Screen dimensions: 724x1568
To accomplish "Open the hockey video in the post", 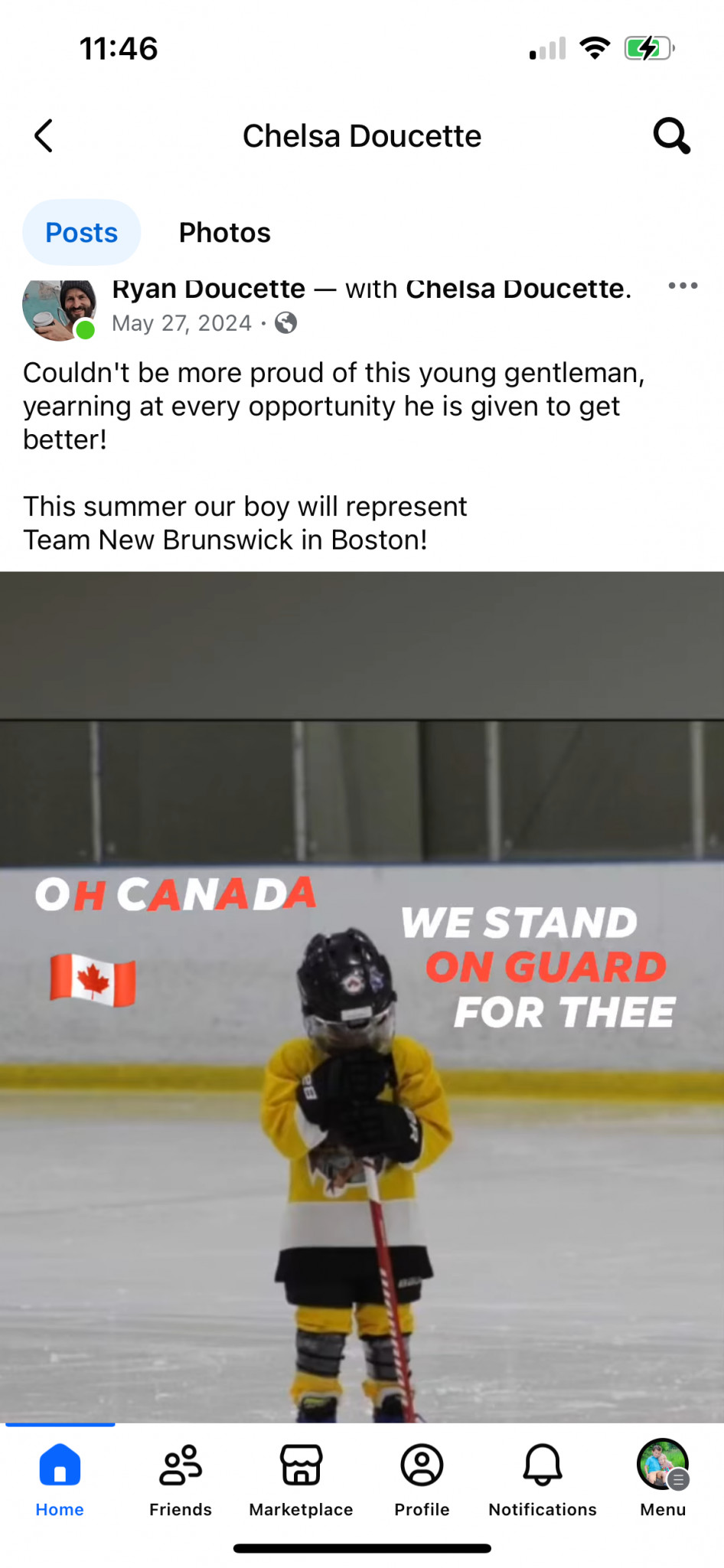I will click(362, 997).
